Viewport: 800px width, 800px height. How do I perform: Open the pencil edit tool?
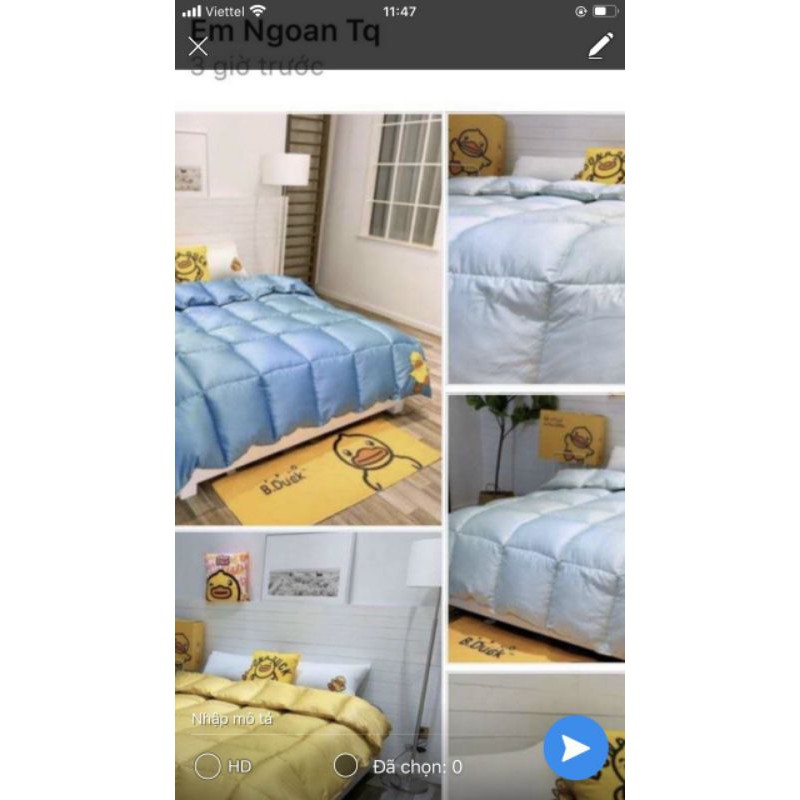tap(600, 46)
